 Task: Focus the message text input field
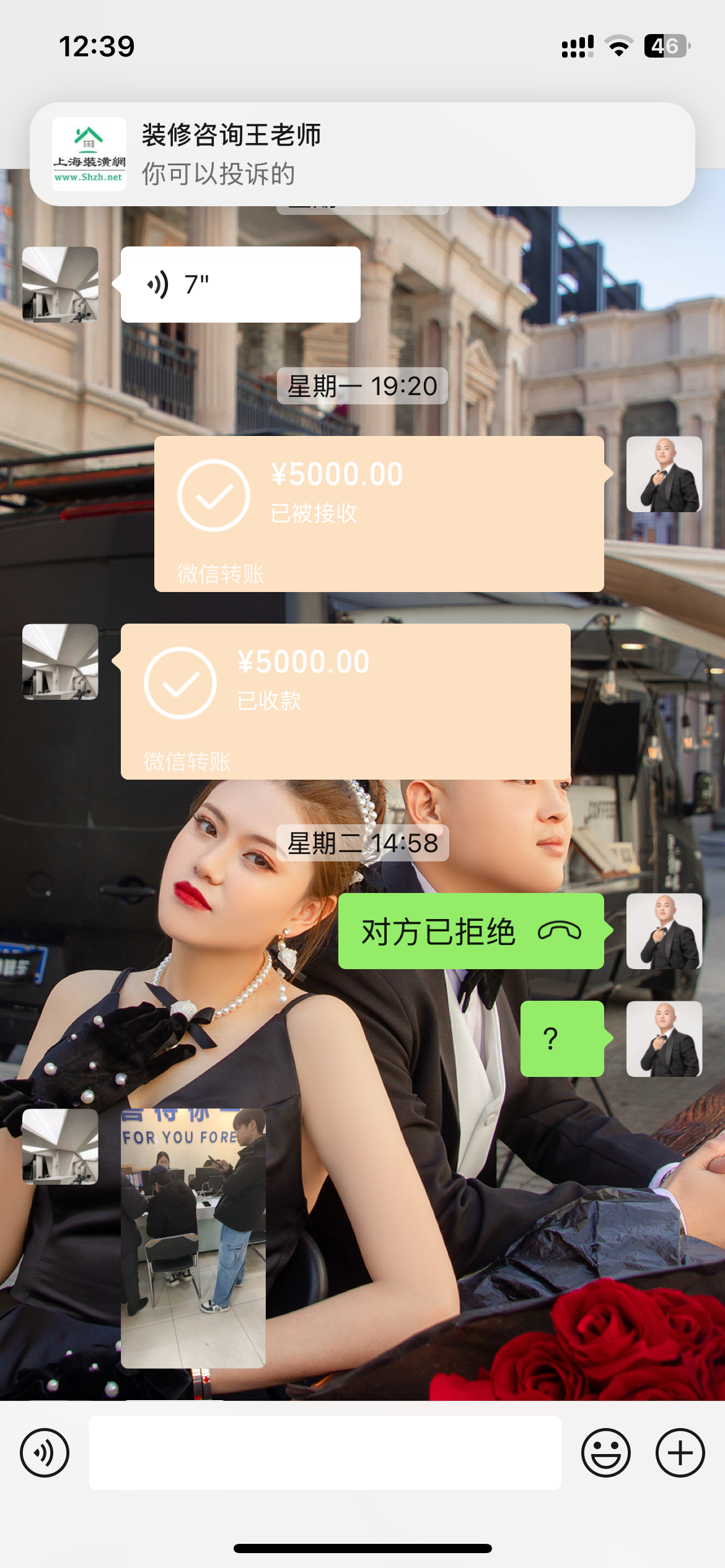tap(325, 1452)
